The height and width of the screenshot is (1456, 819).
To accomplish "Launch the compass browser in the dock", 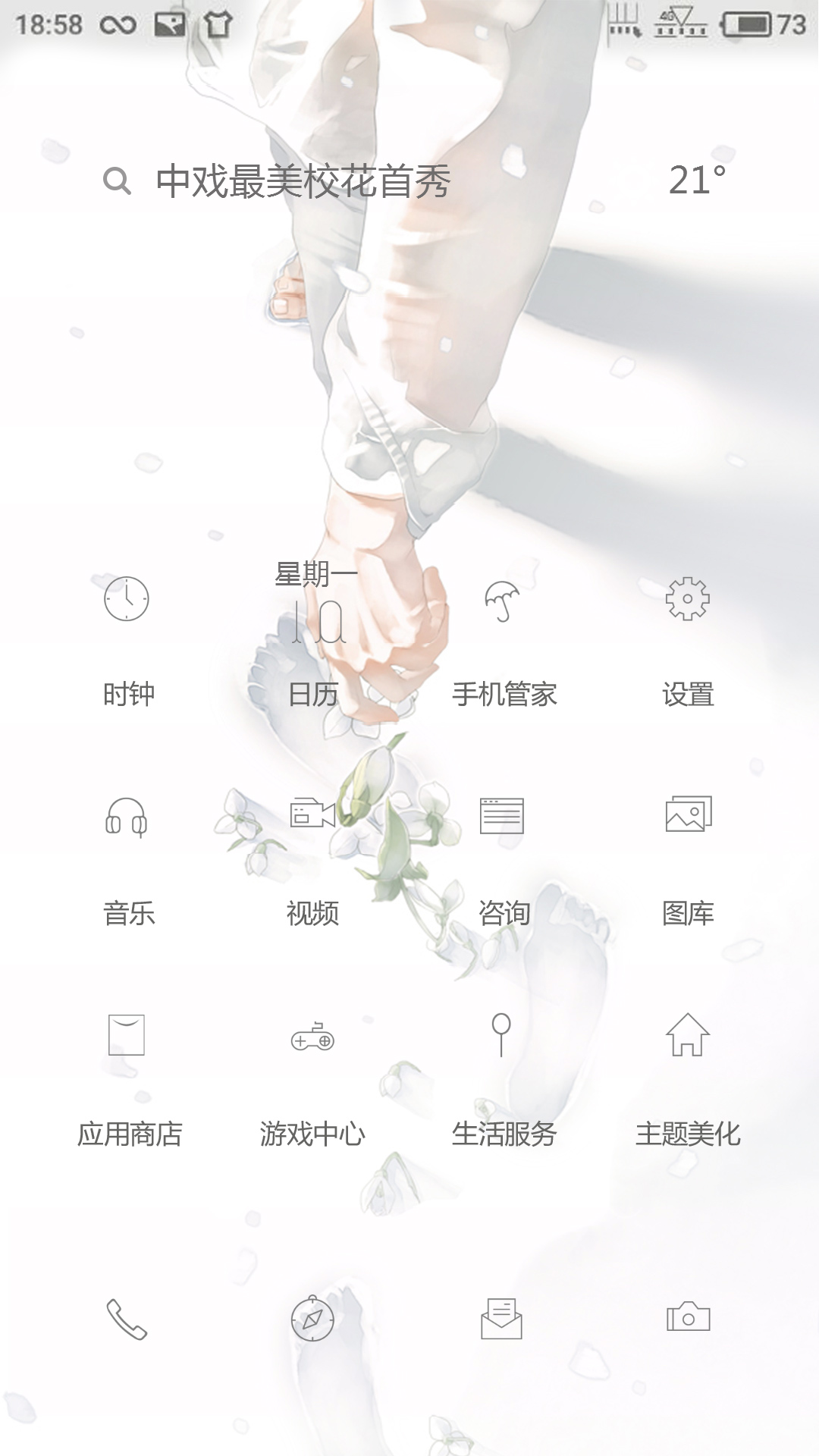I will pyautogui.click(x=312, y=1319).
